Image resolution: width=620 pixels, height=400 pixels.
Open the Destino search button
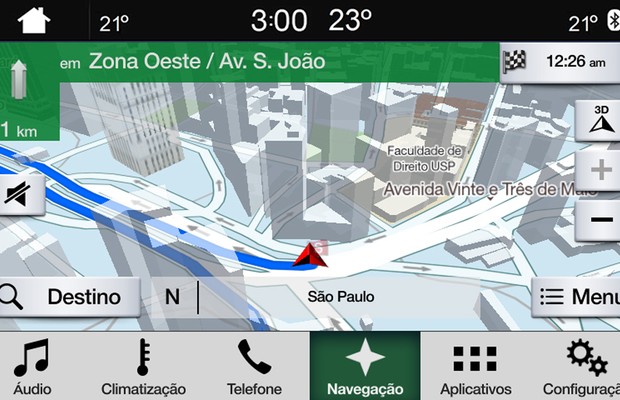(68, 296)
